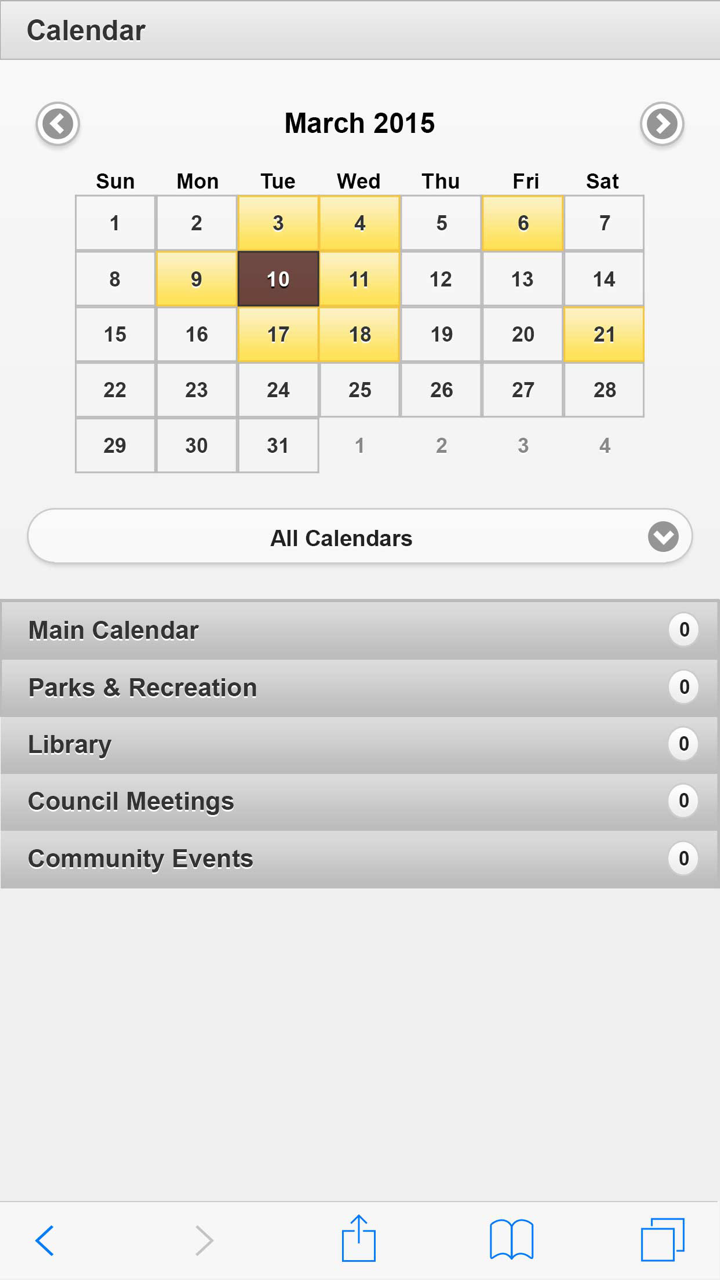Select March 10 on the calendar

pos(278,279)
